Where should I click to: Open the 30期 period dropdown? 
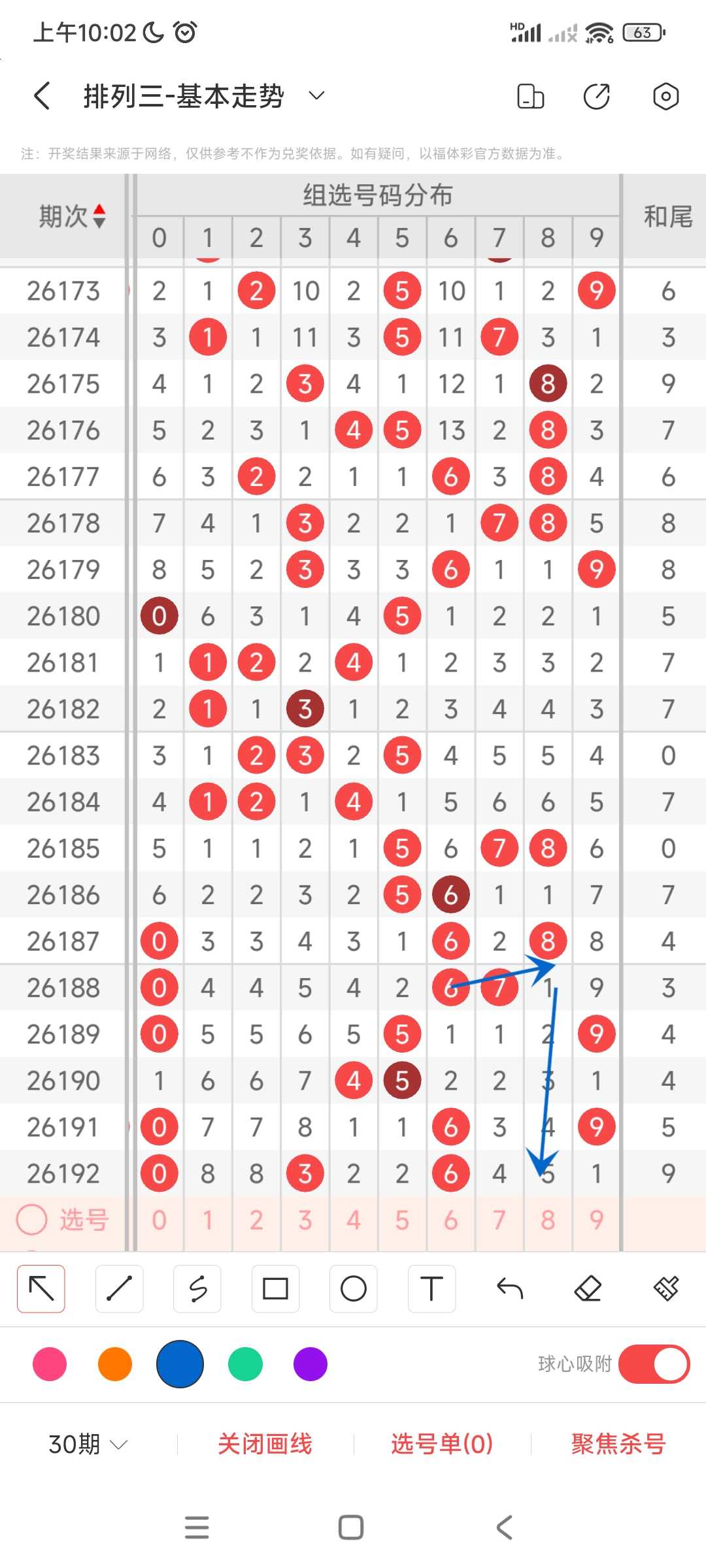88,1445
